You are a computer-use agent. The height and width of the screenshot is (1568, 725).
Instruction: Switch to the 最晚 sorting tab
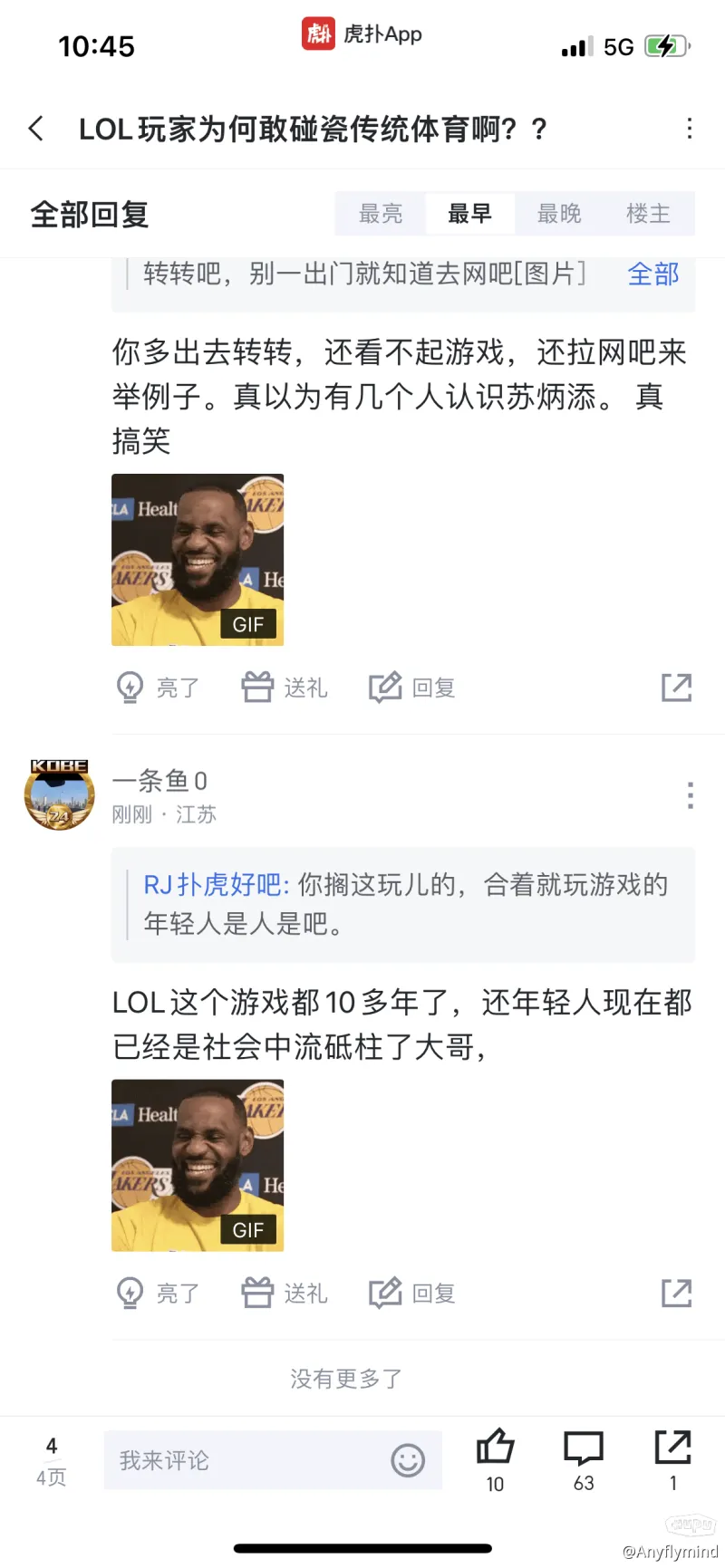[x=559, y=214]
